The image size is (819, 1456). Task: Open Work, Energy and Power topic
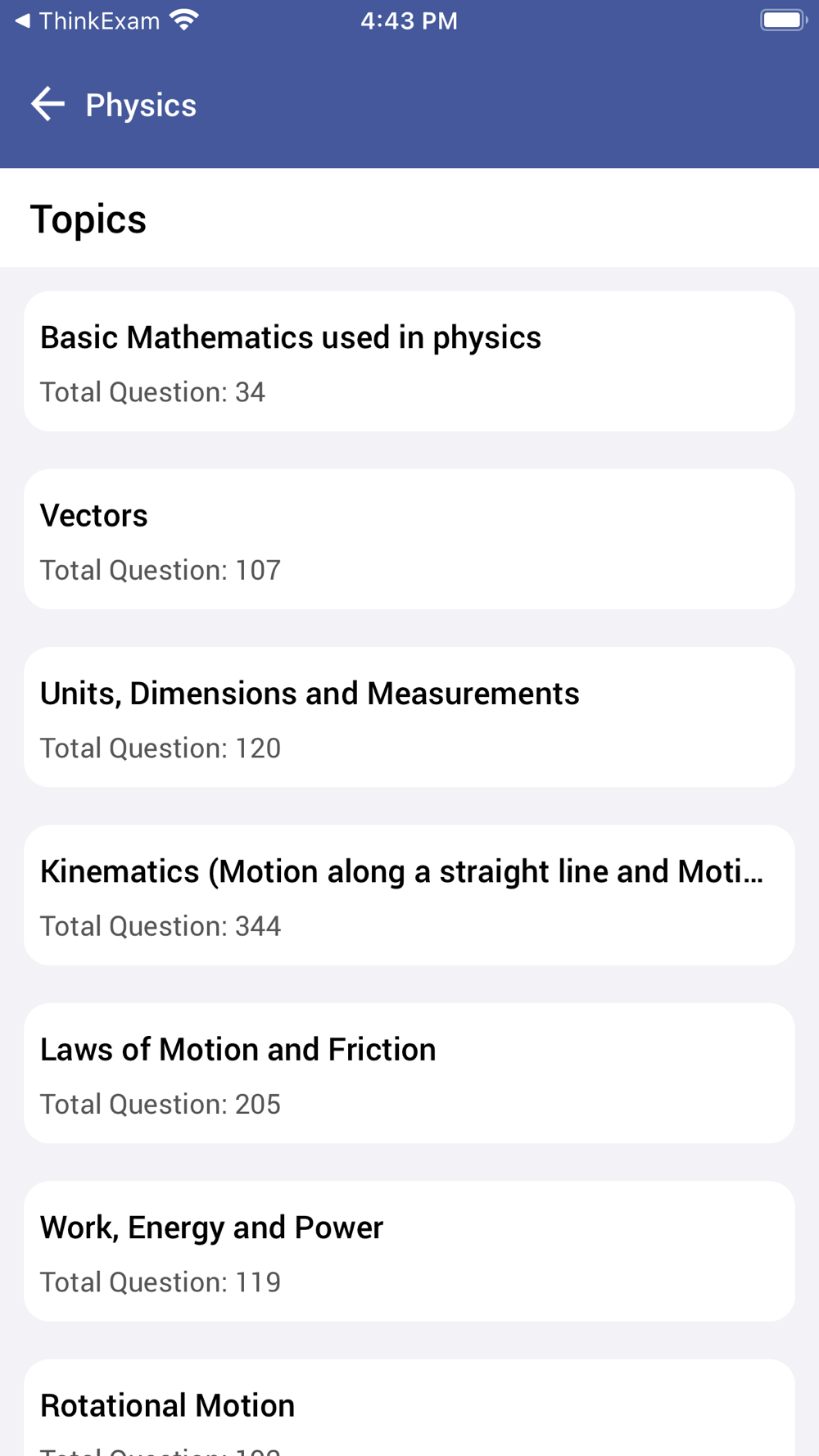tap(409, 1251)
